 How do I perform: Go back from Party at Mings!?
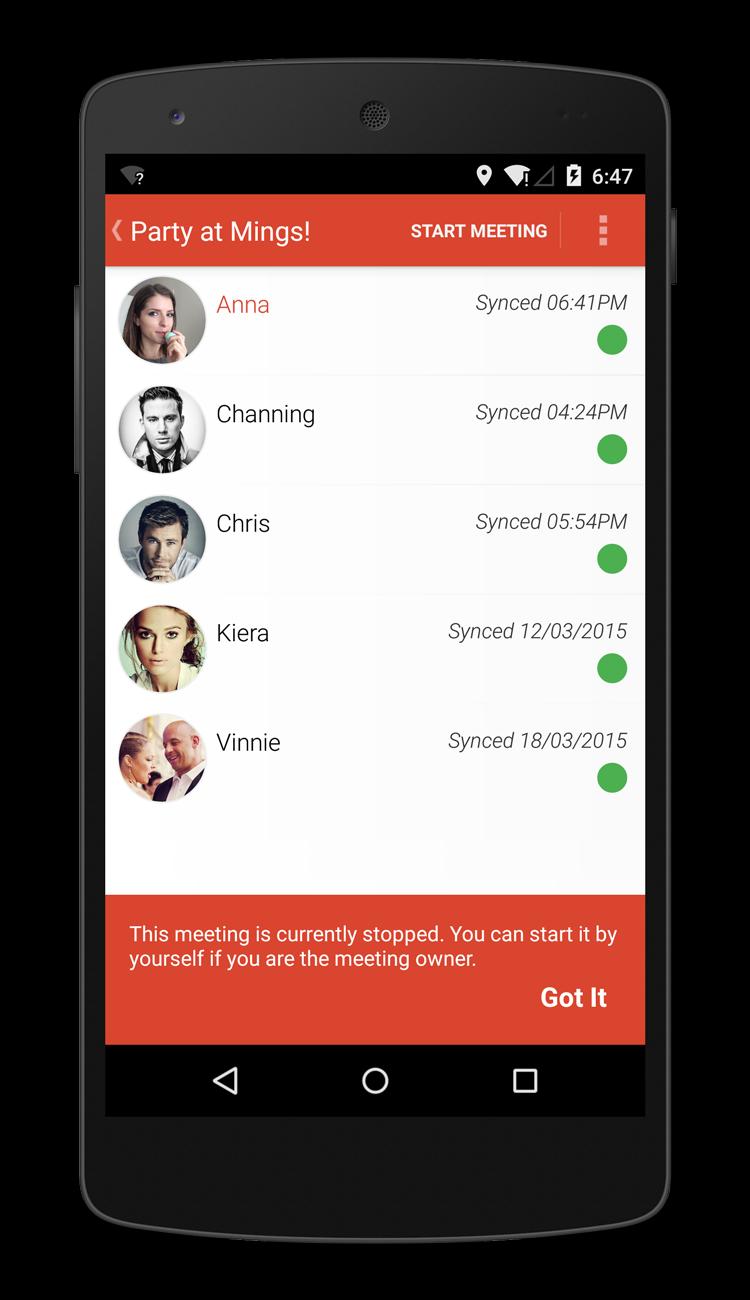[117, 231]
